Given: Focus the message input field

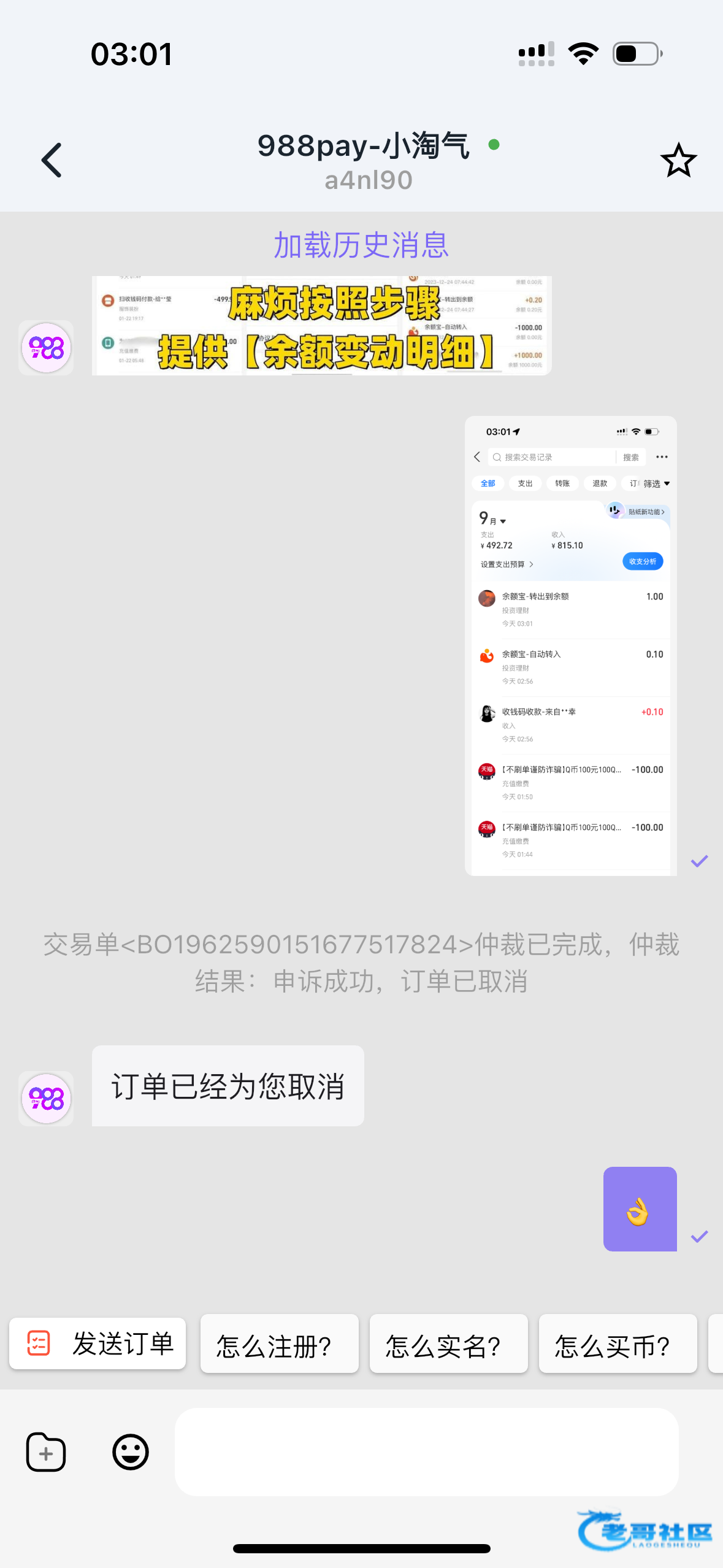Looking at the screenshot, I should (x=426, y=1453).
